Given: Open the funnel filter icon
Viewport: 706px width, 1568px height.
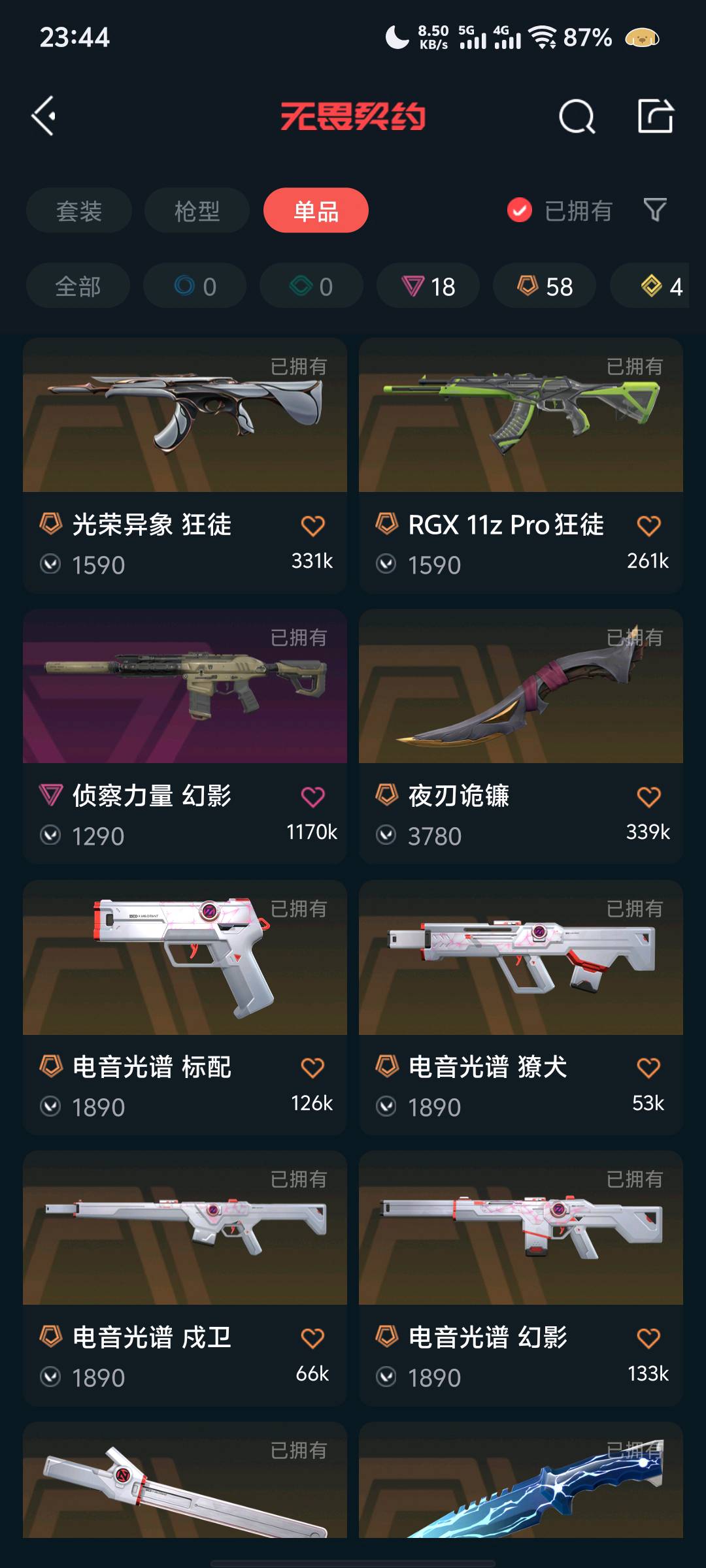Looking at the screenshot, I should click(655, 210).
